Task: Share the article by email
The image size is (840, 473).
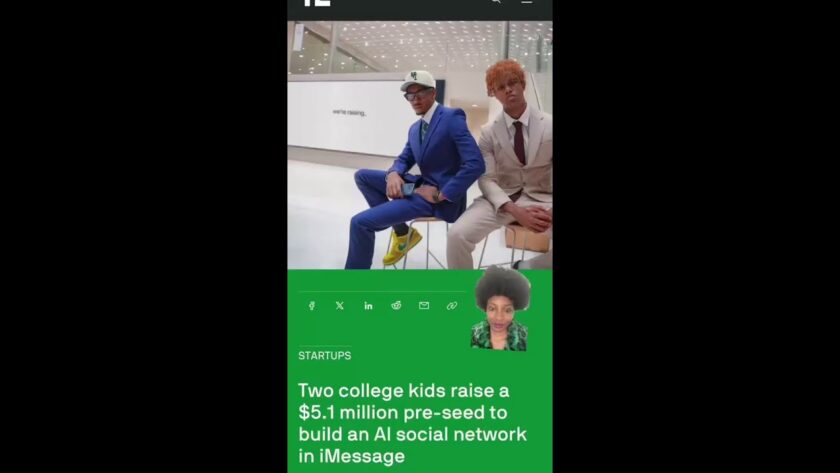Action: (x=424, y=306)
